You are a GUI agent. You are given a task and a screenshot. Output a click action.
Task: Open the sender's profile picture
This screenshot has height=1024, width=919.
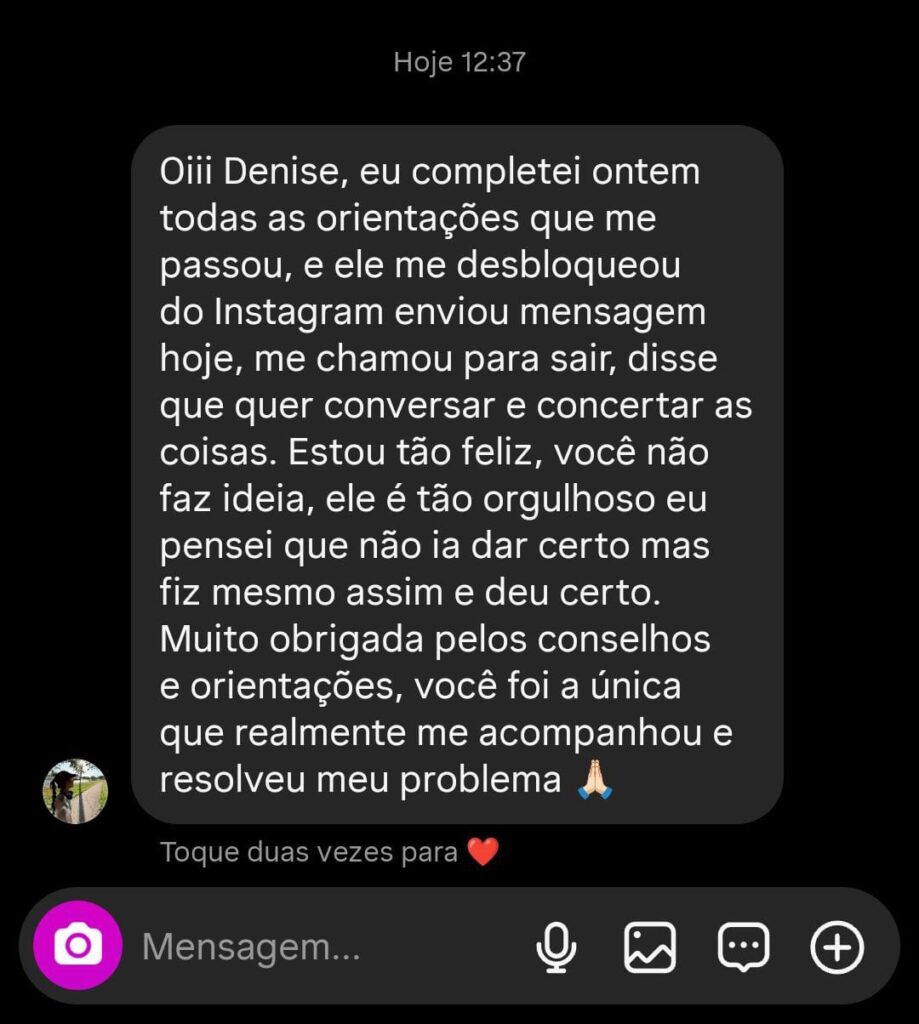75,791
